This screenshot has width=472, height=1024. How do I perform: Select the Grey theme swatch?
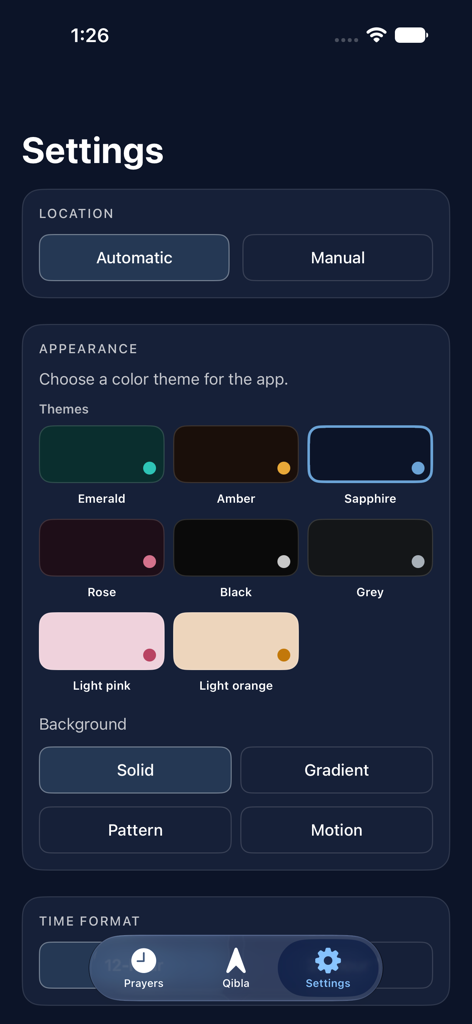coord(370,547)
